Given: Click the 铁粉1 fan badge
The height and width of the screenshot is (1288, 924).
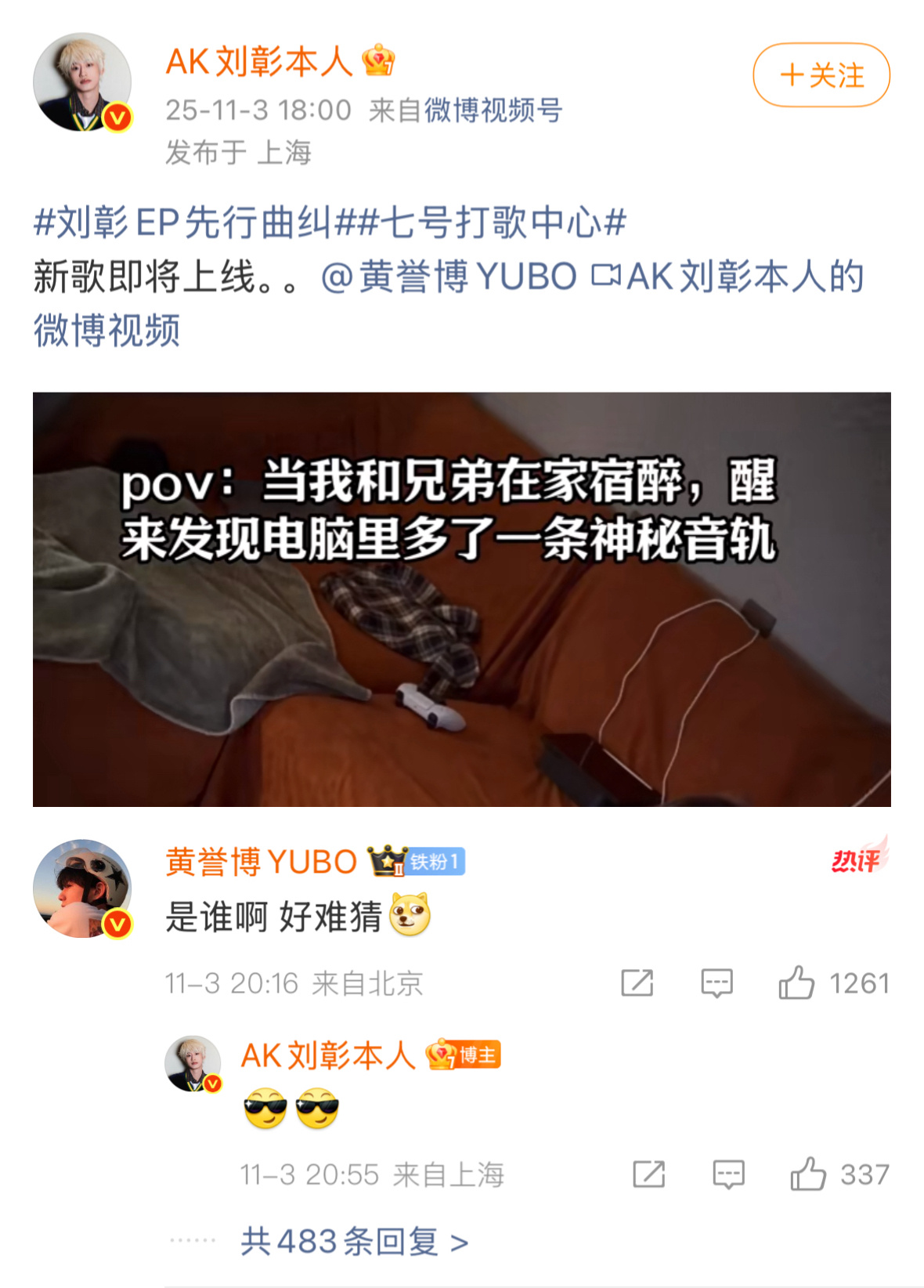Looking at the screenshot, I should coord(436,860).
